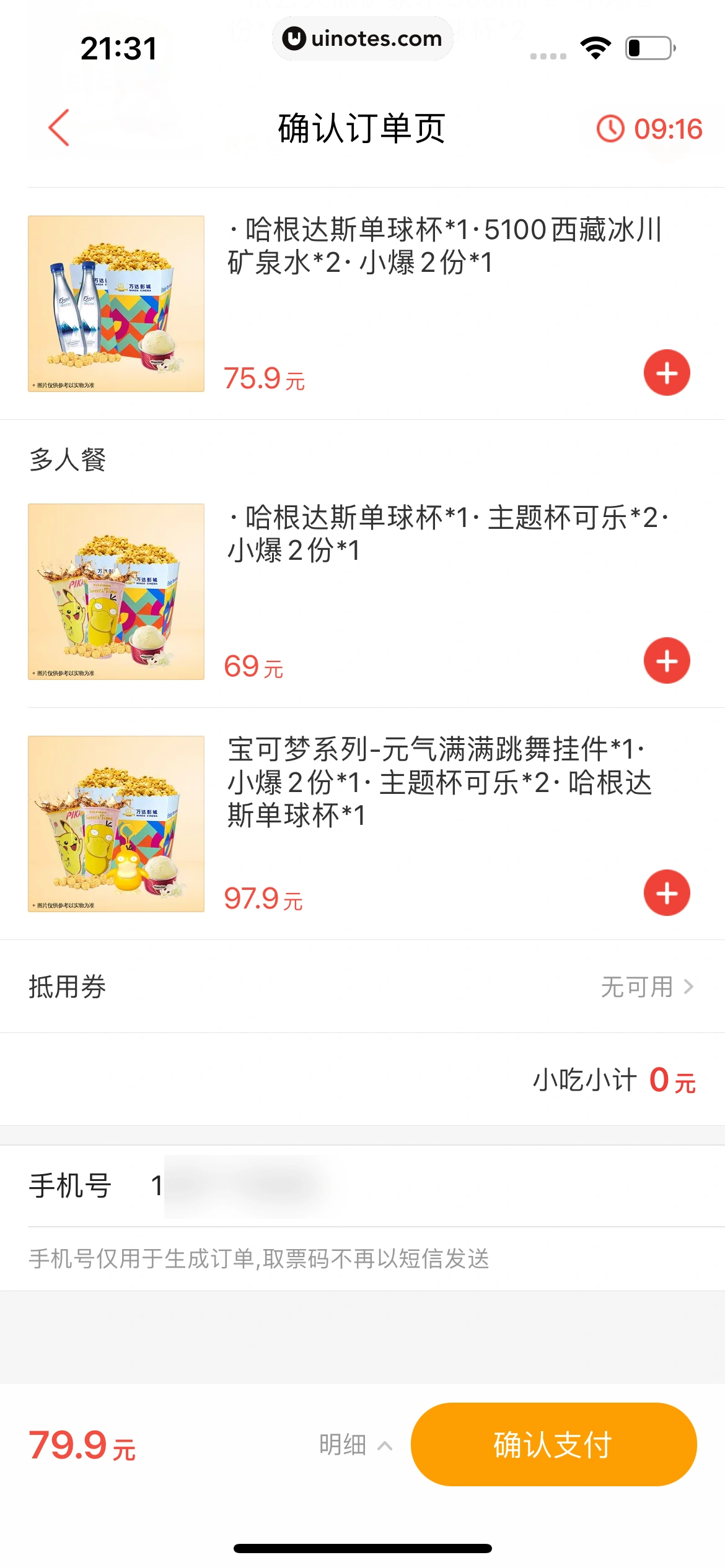The height and width of the screenshot is (1568, 725).
Task: Open the 75.9元 mineral water combo image
Action: (x=116, y=303)
